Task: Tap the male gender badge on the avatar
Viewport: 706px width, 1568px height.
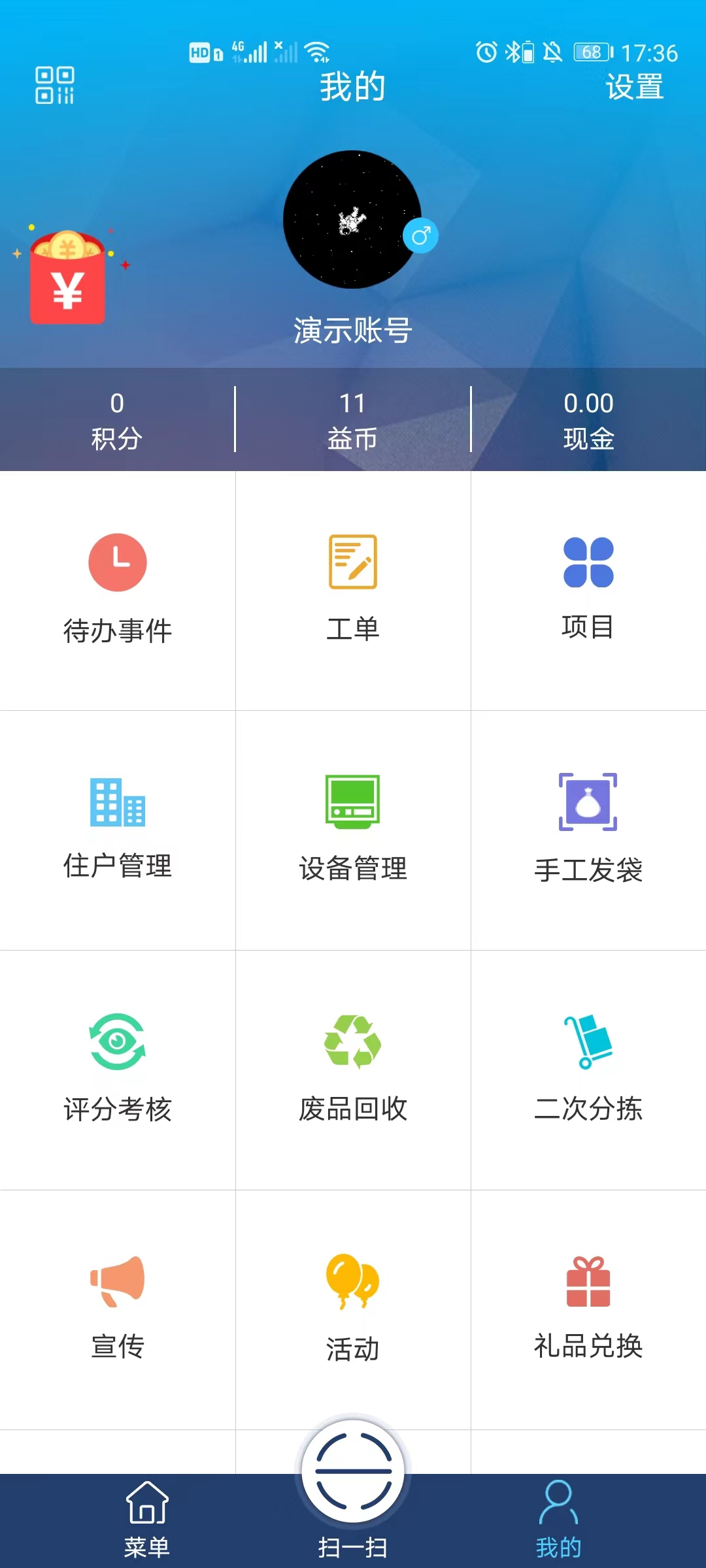Action: [422, 235]
